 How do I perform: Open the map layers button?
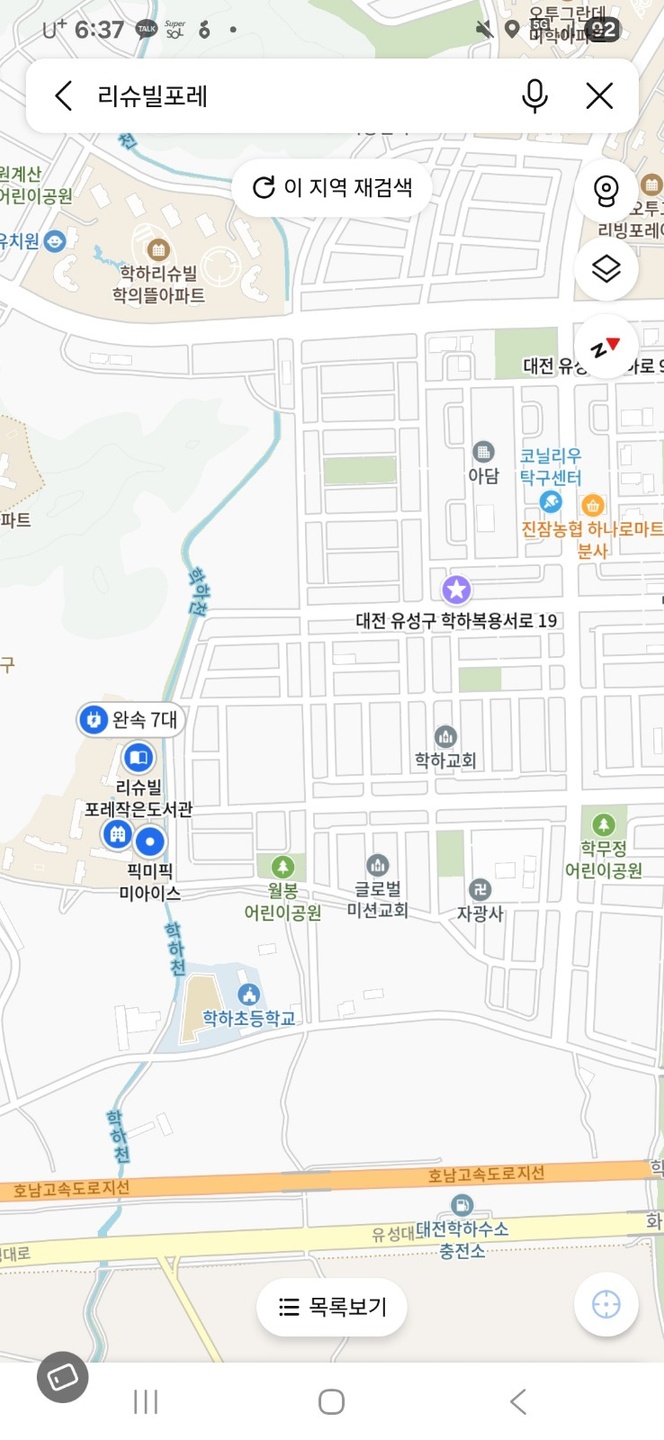click(606, 269)
